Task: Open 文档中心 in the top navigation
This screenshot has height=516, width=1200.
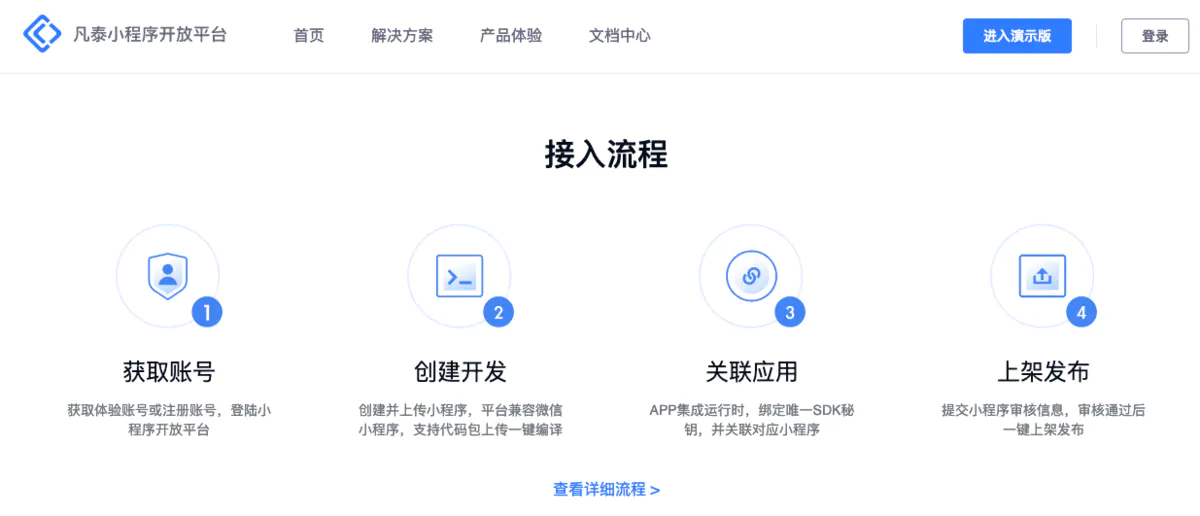Action: [x=620, y=36]
